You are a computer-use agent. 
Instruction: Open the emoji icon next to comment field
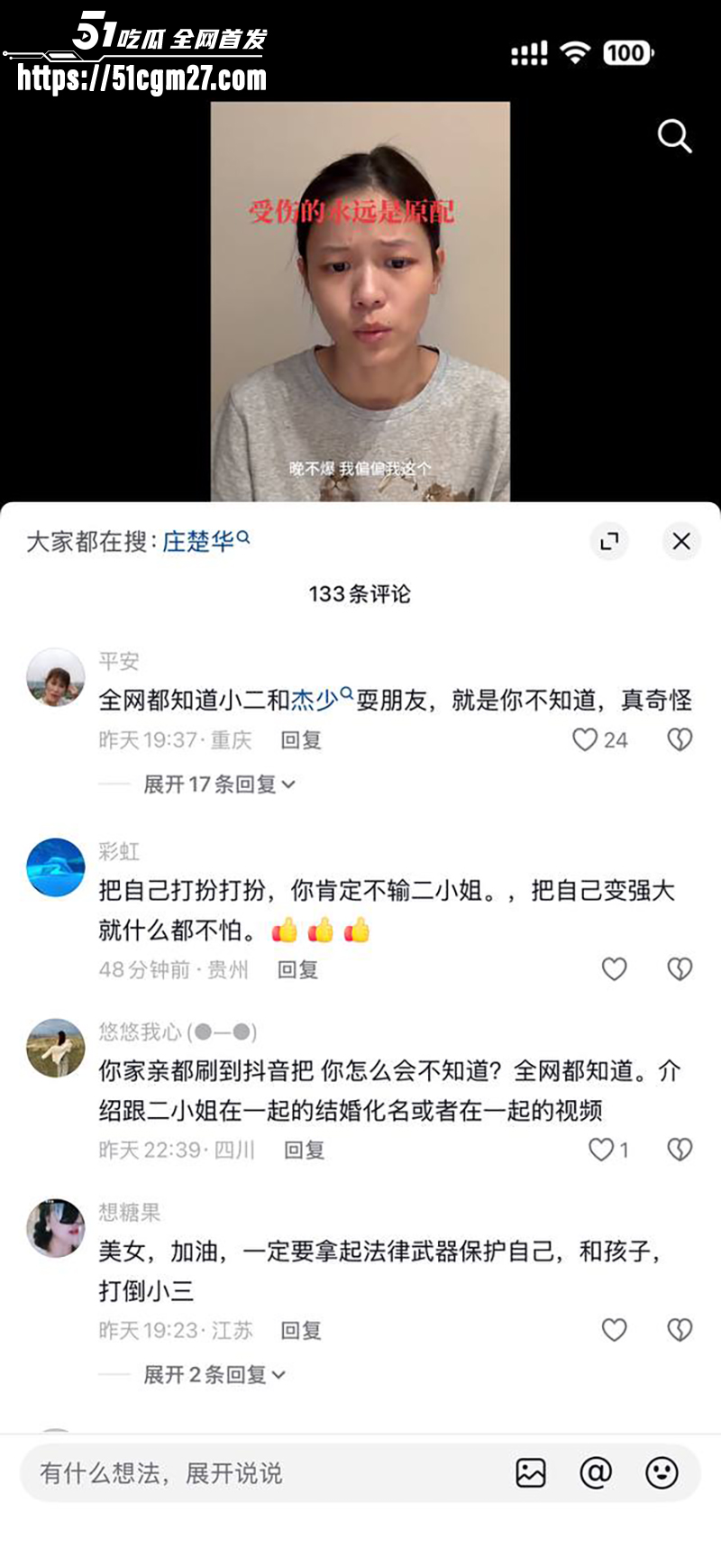tap(663, 1473)
